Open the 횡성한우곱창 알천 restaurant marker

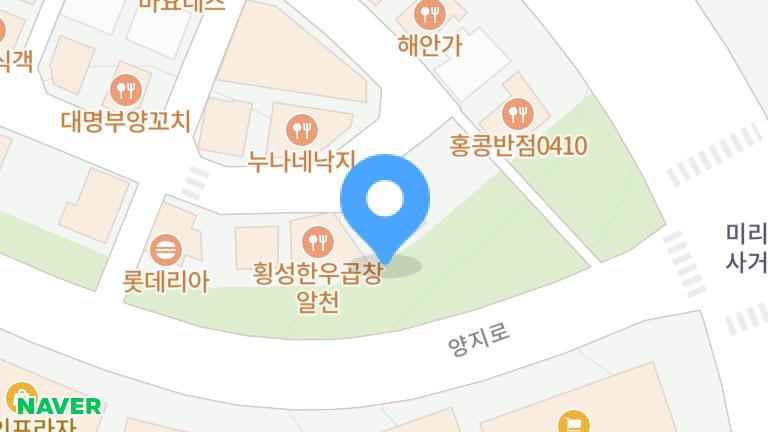point(317,240)
